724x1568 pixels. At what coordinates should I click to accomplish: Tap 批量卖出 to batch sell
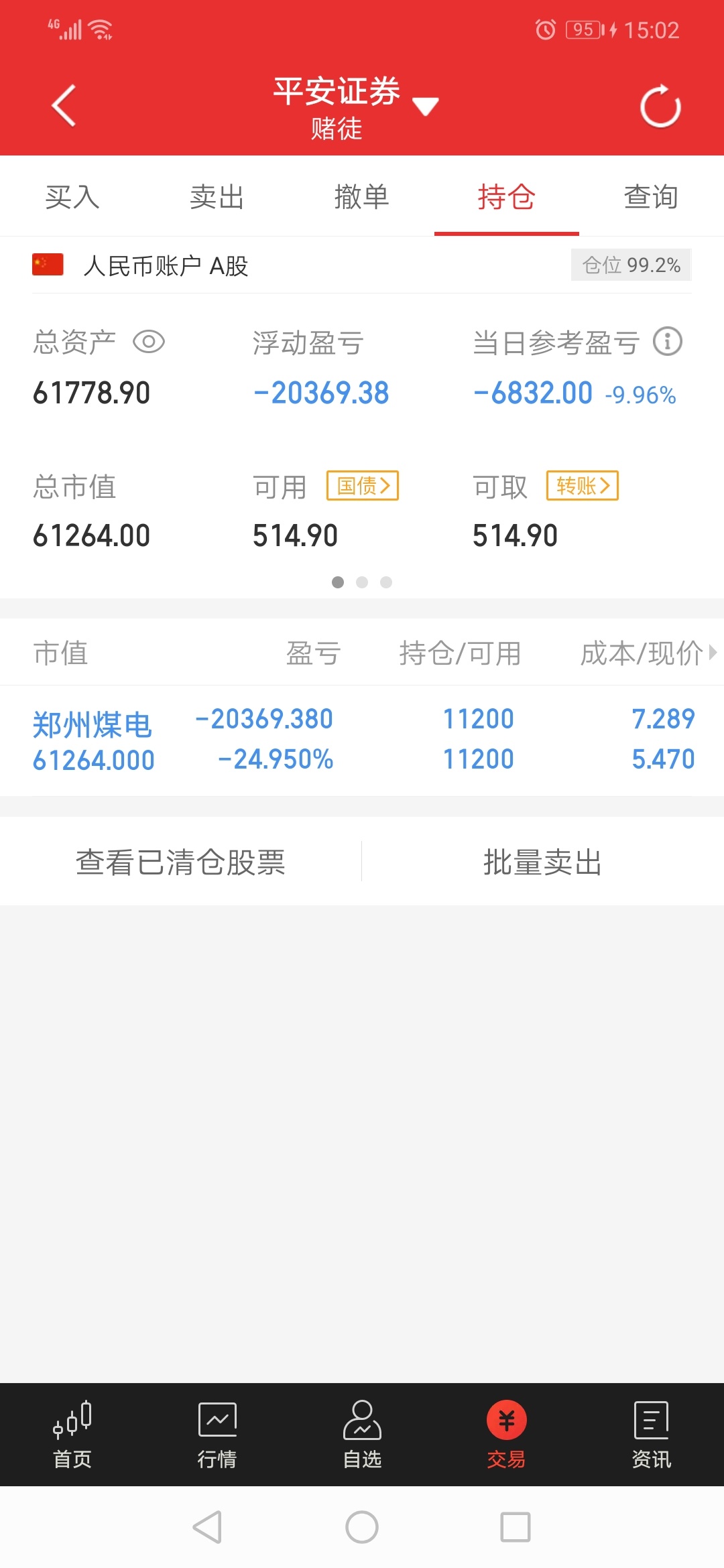tap(542, 862)
